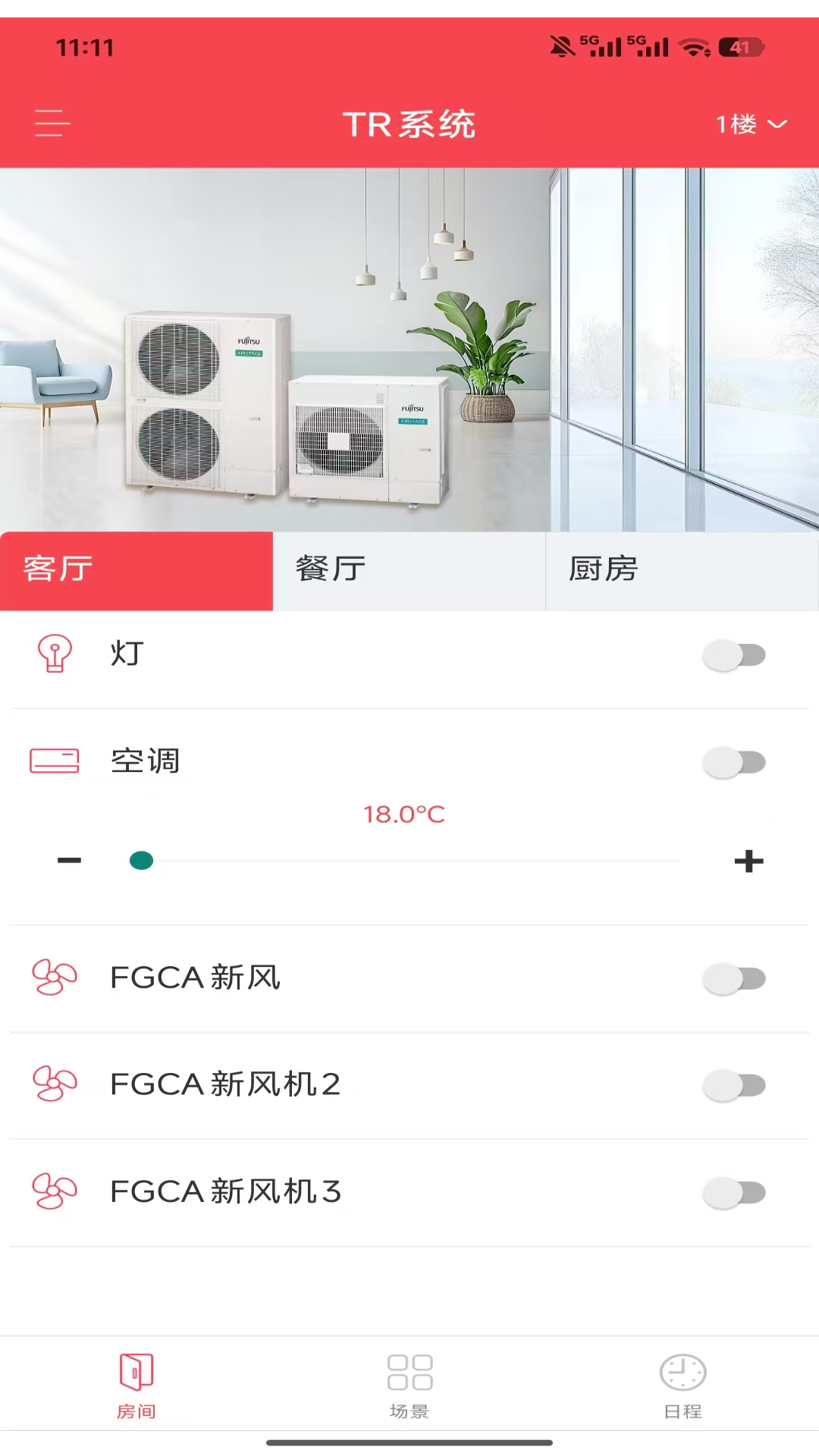Select the 客厅 room tab
Image resolution: width=819 pixels, height=1456 pixels.
(136, 570)
